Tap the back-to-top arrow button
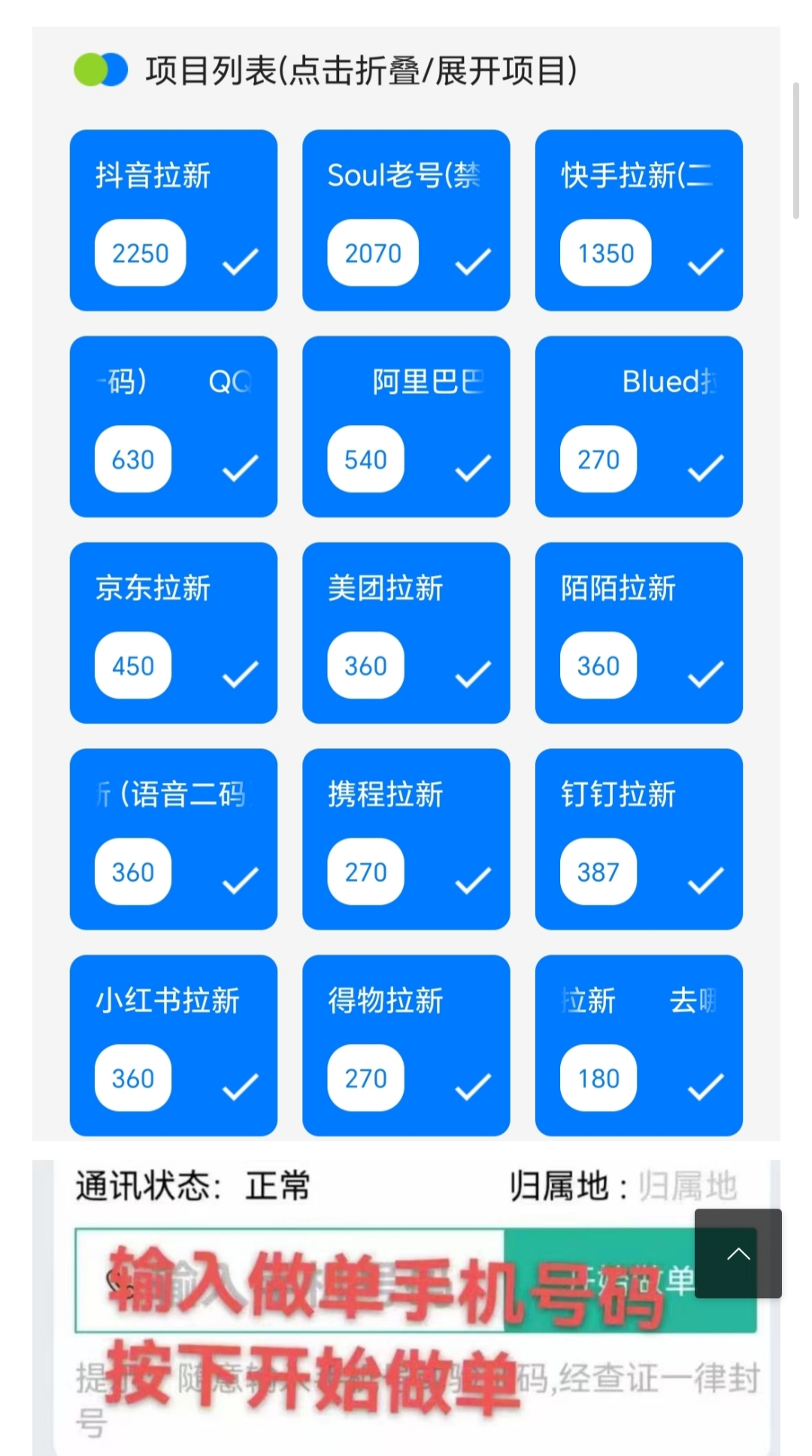The height and width of the screenshot is (1456, 812). pos(738,1254)
